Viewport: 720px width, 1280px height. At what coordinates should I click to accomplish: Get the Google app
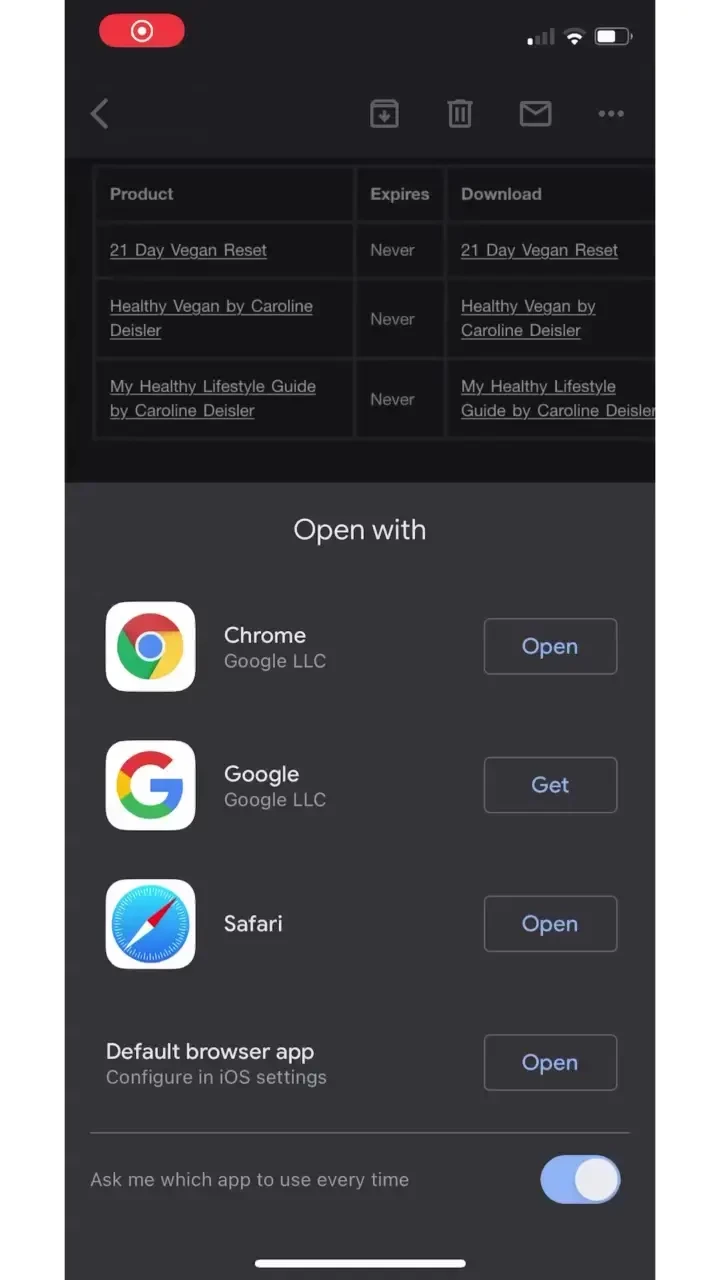tap(550, 785)
